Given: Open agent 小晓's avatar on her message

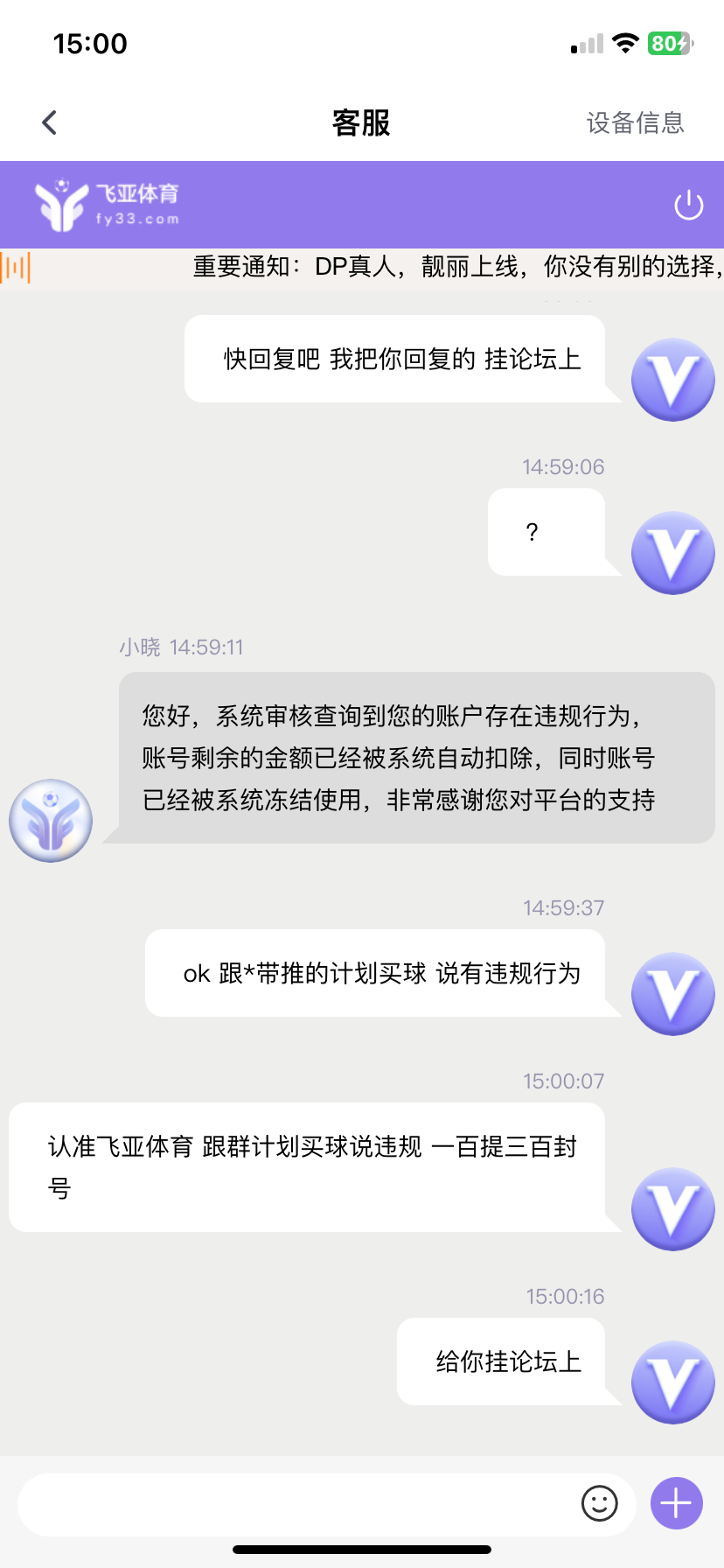Looking at the screenshot, I should click(50, 820).
